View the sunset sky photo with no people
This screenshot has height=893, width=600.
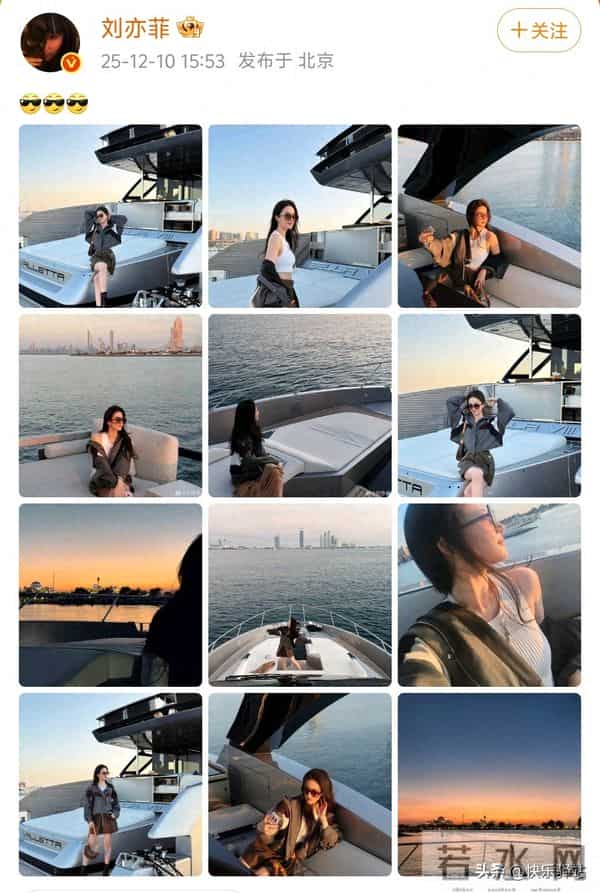click(x=489, y=783)
